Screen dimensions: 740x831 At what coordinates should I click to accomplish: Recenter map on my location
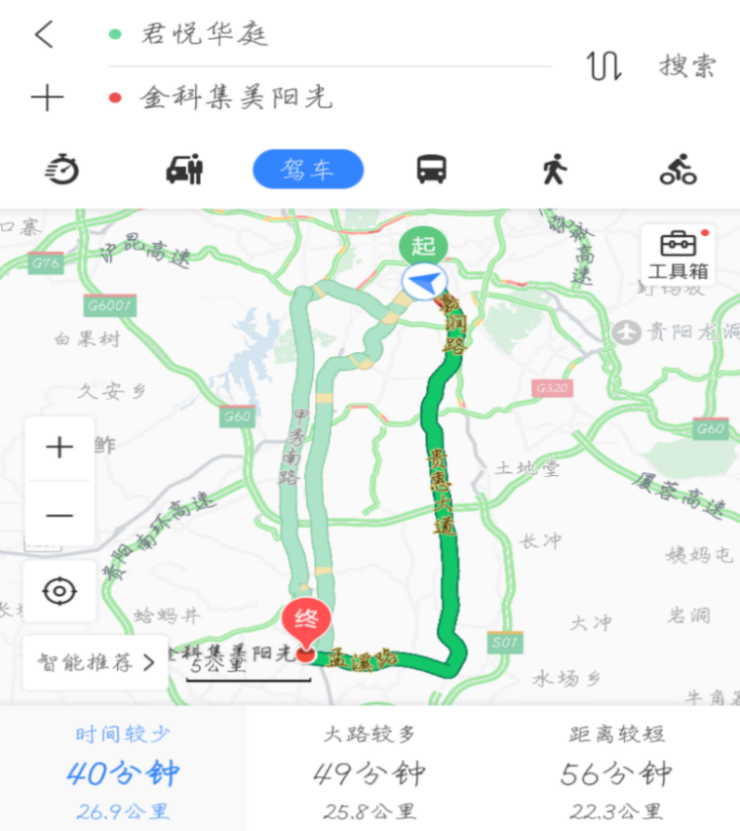coord(60,591)
